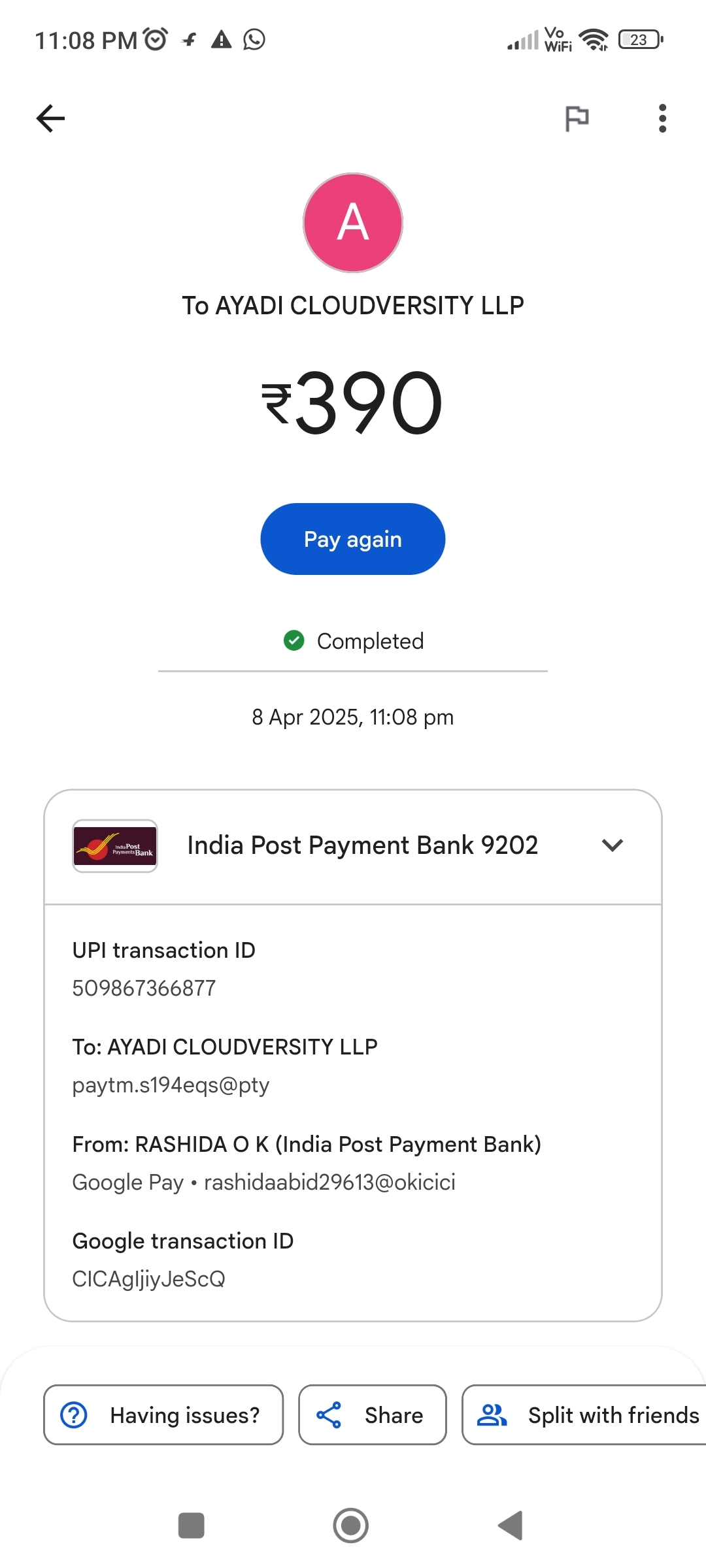Viewport: 706px width, 1568px height.
Task: Open the three-dot overflow menu
Action: pos(662,118)
